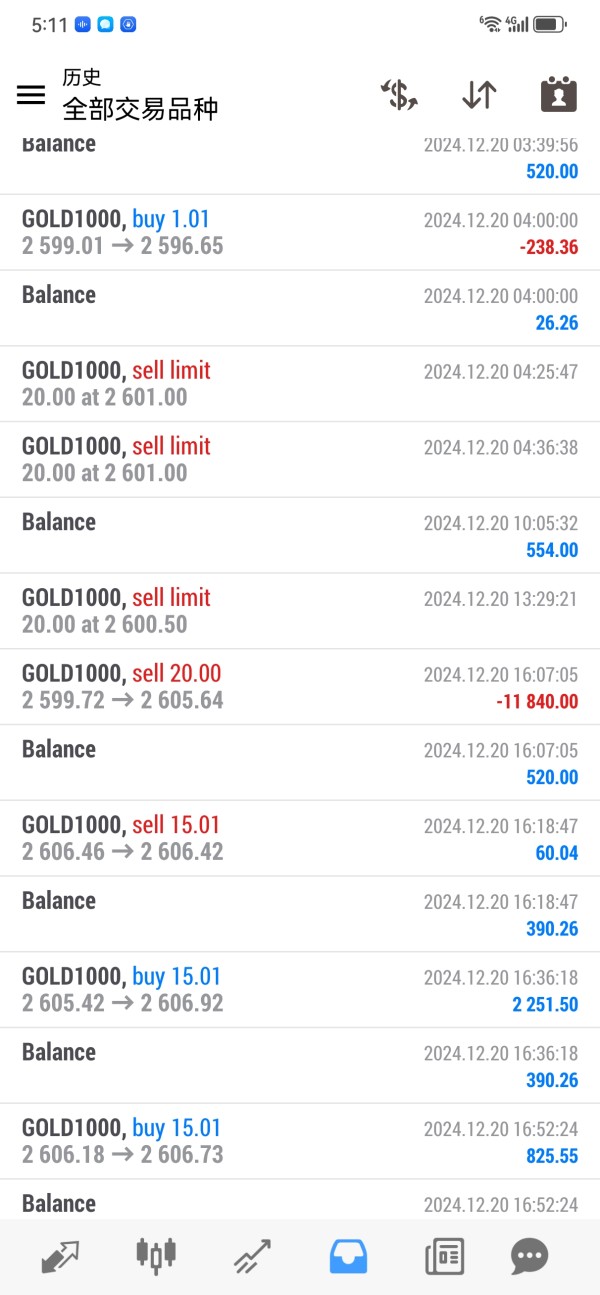
Task: Open the sort order options
Action: point(479,94)
